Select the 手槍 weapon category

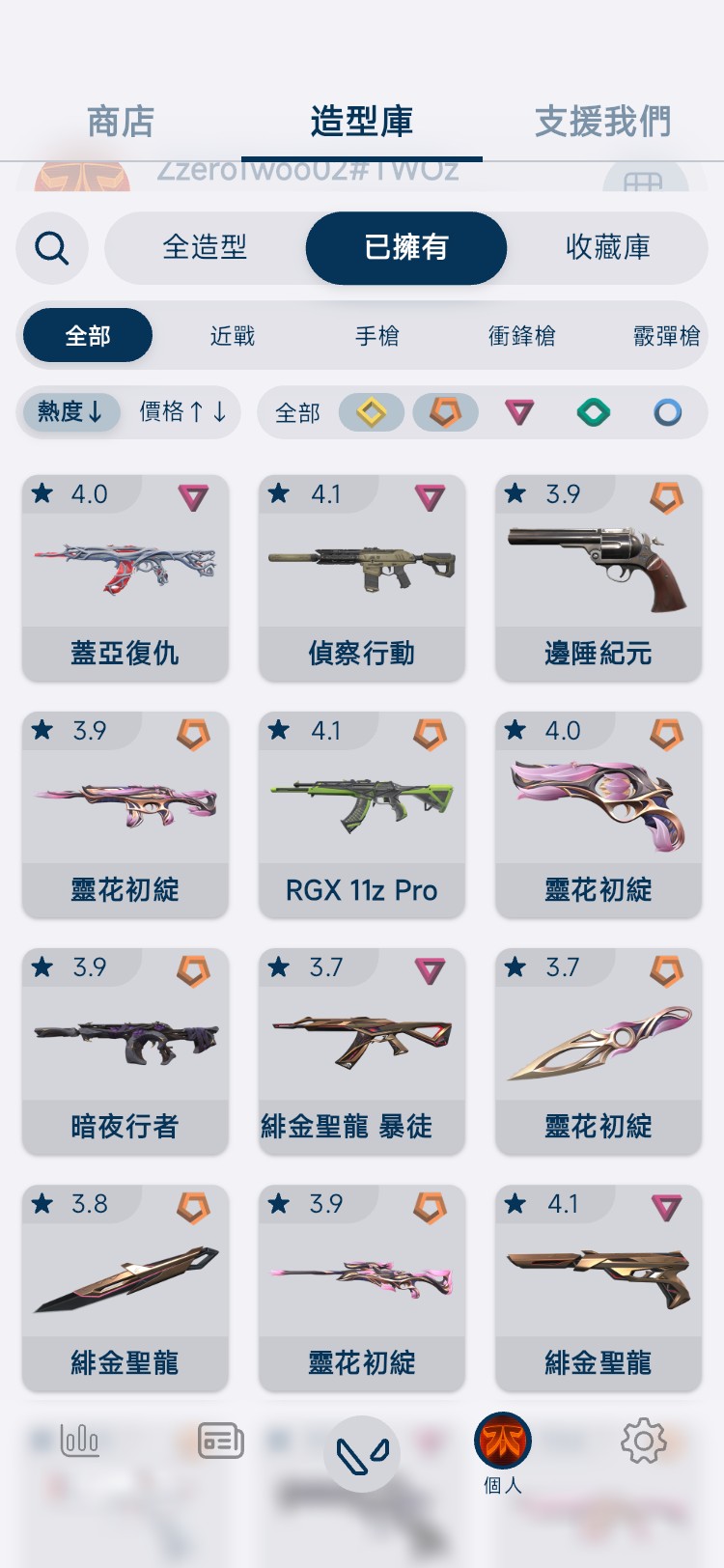coord(376,335)
